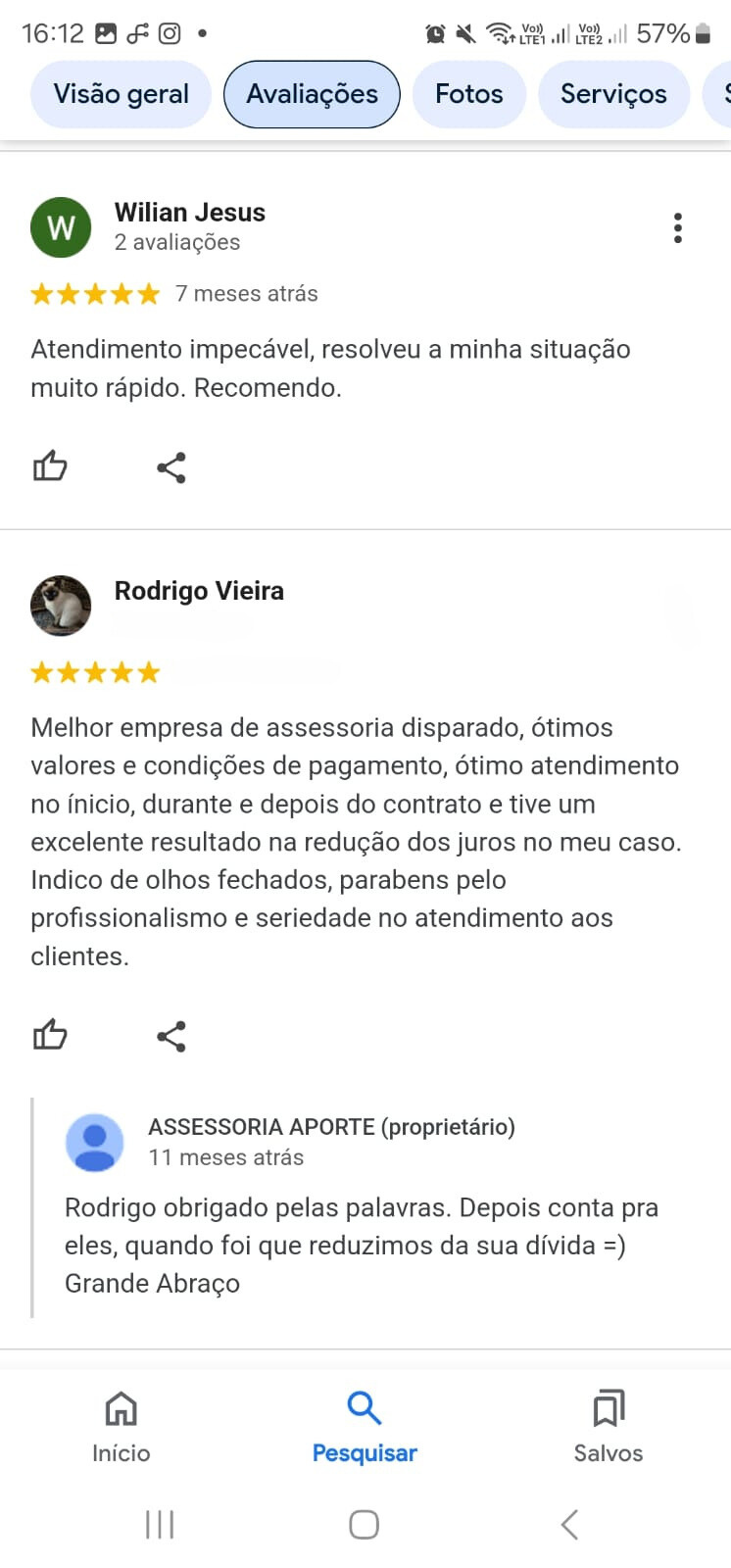Image resolution: width=731 pixels, height=1568 pixels.
Task: Switch to the Serviços tab
Action: pos(613,94)
